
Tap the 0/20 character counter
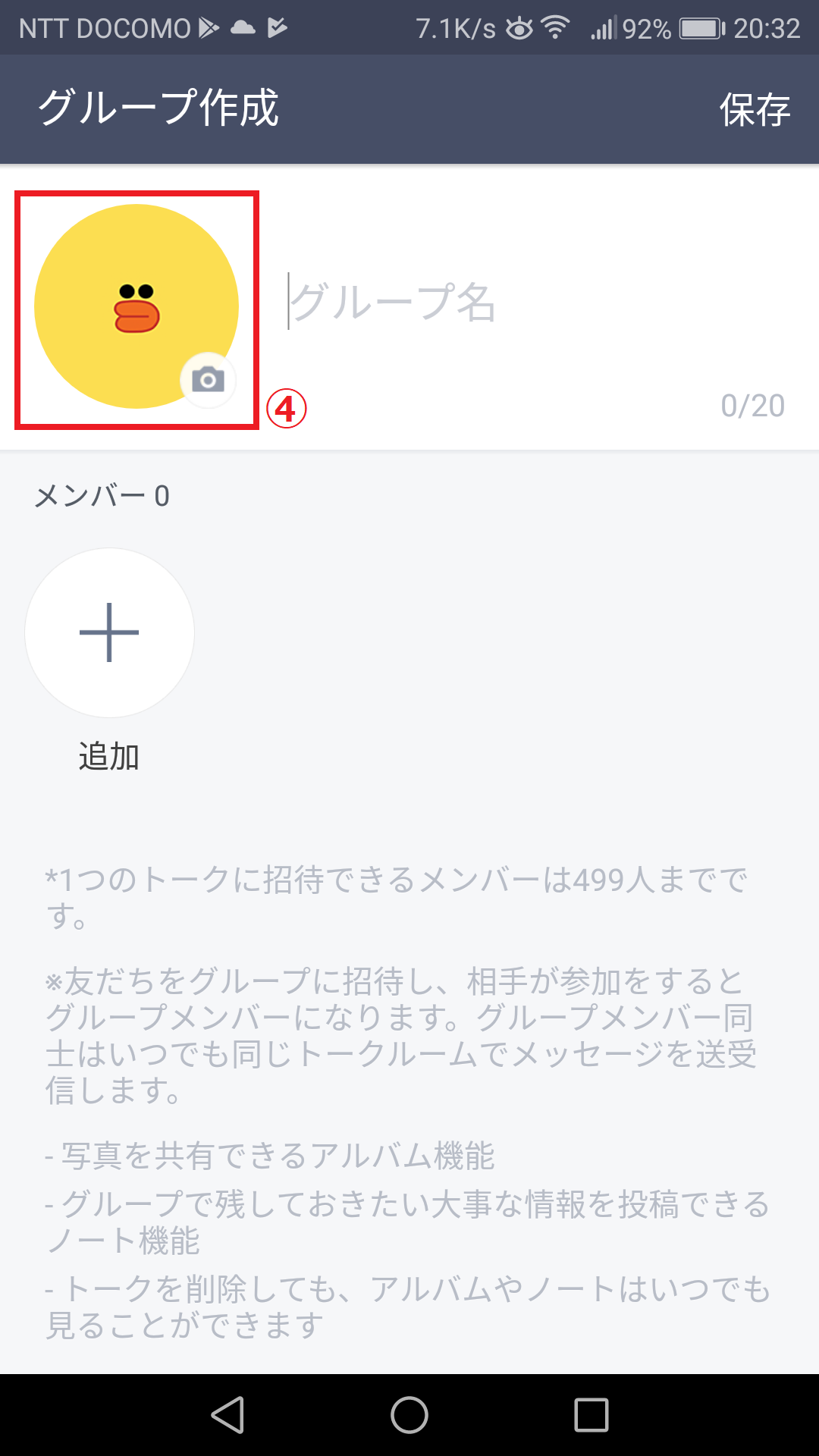tap(755, 407)
